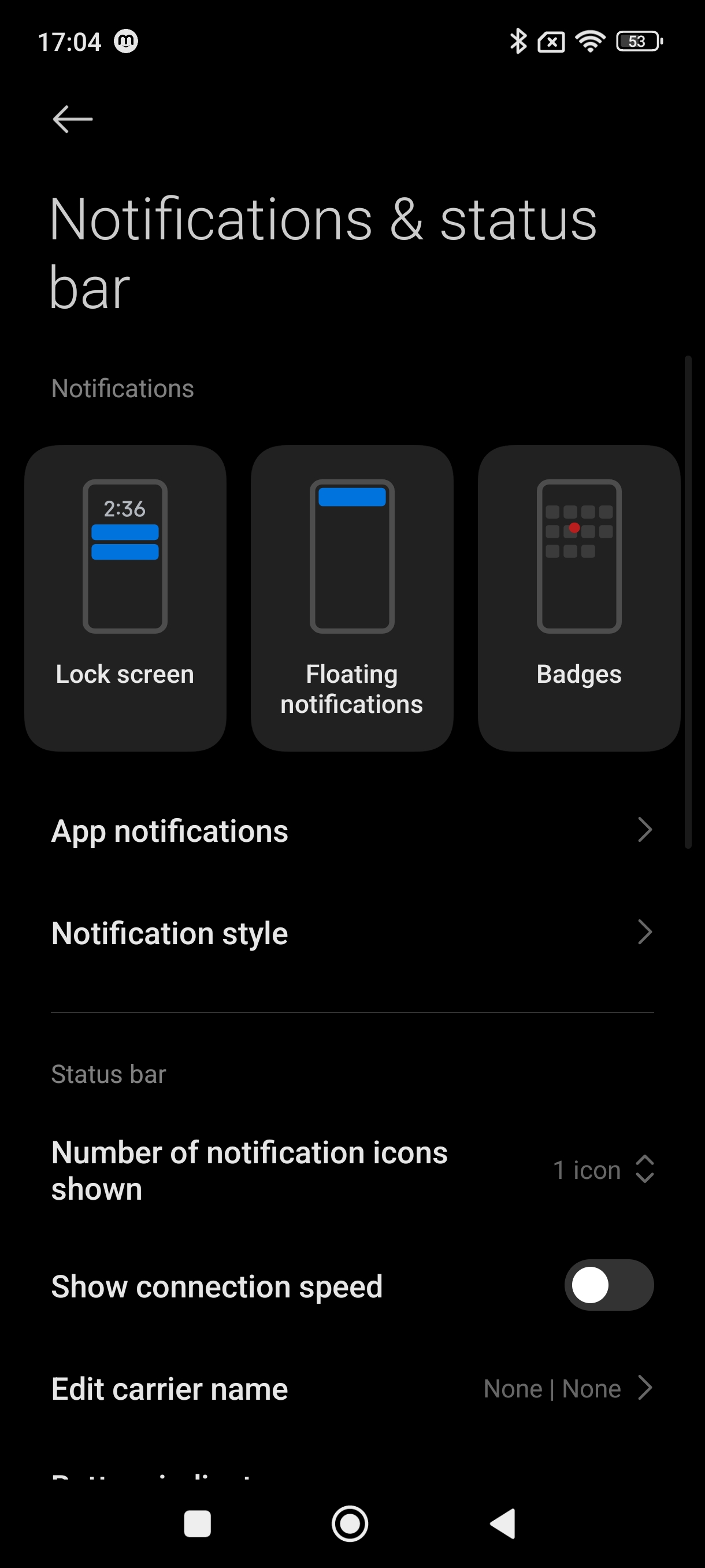Open recent apps from navigation bar
This screenshot has height=1568, width=705.
tap(197, 1524)
